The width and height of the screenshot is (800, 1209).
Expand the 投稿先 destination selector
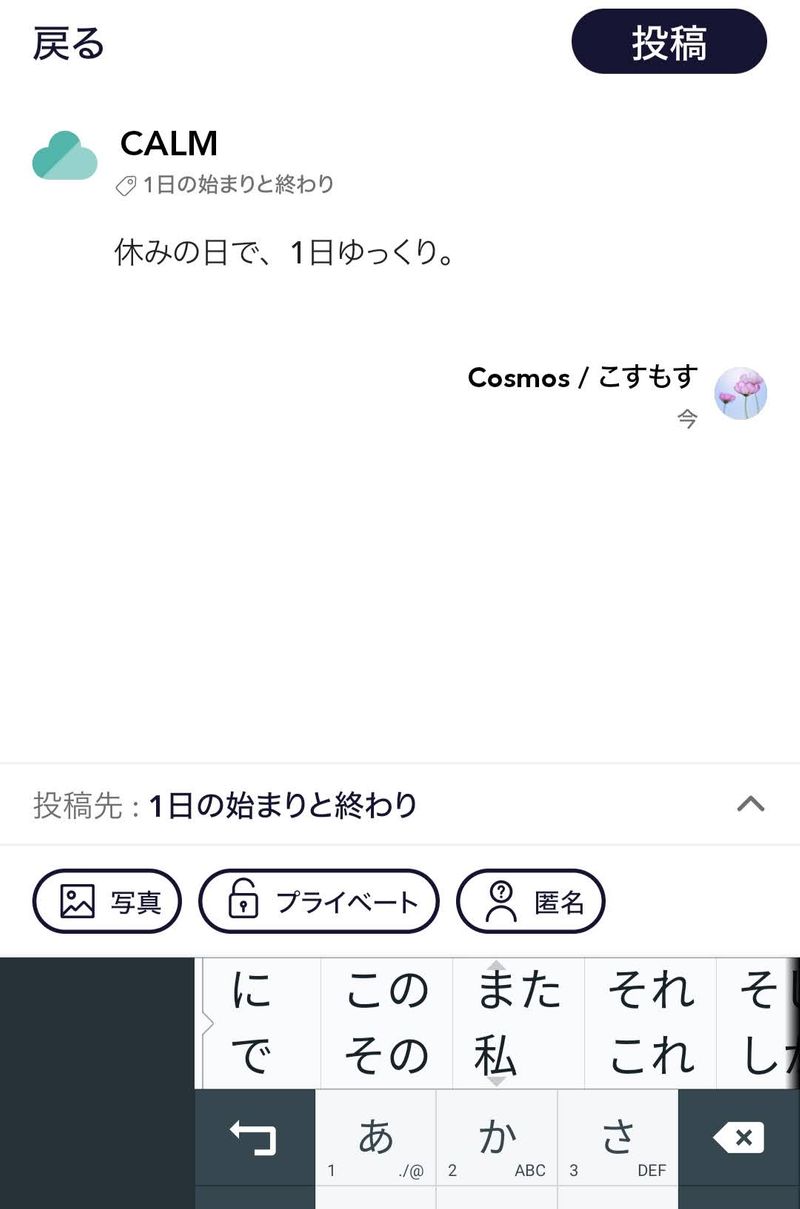750,804
